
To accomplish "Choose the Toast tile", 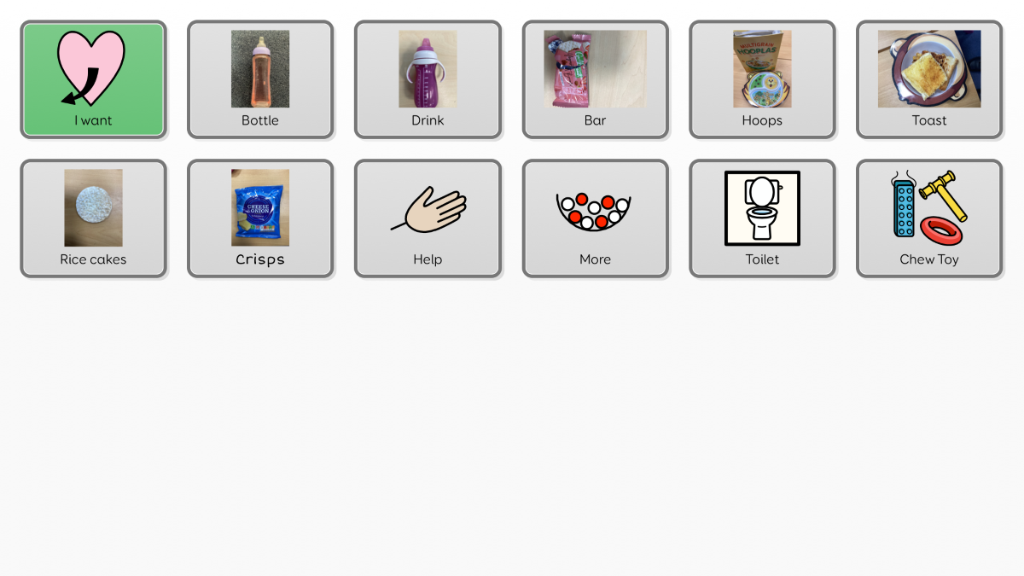I will coord(929,79).
